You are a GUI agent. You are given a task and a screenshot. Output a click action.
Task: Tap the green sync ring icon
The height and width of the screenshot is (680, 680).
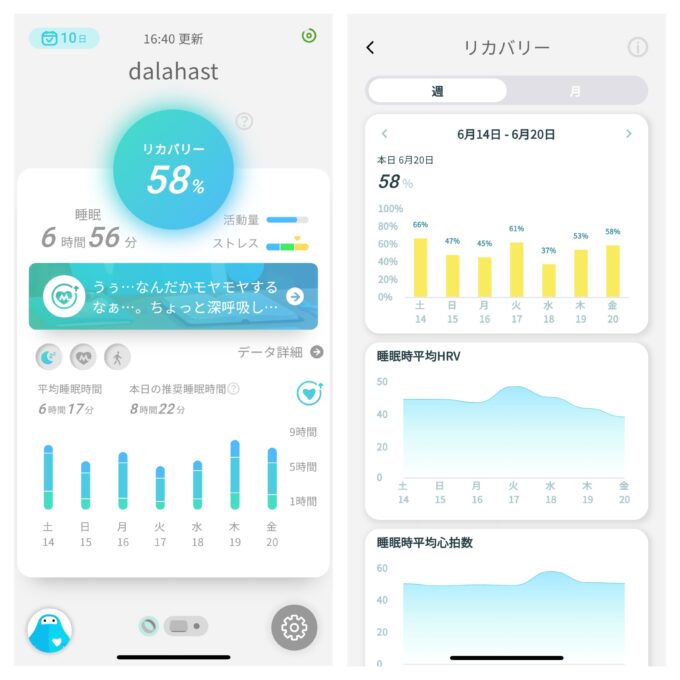[x=308, y=36]
